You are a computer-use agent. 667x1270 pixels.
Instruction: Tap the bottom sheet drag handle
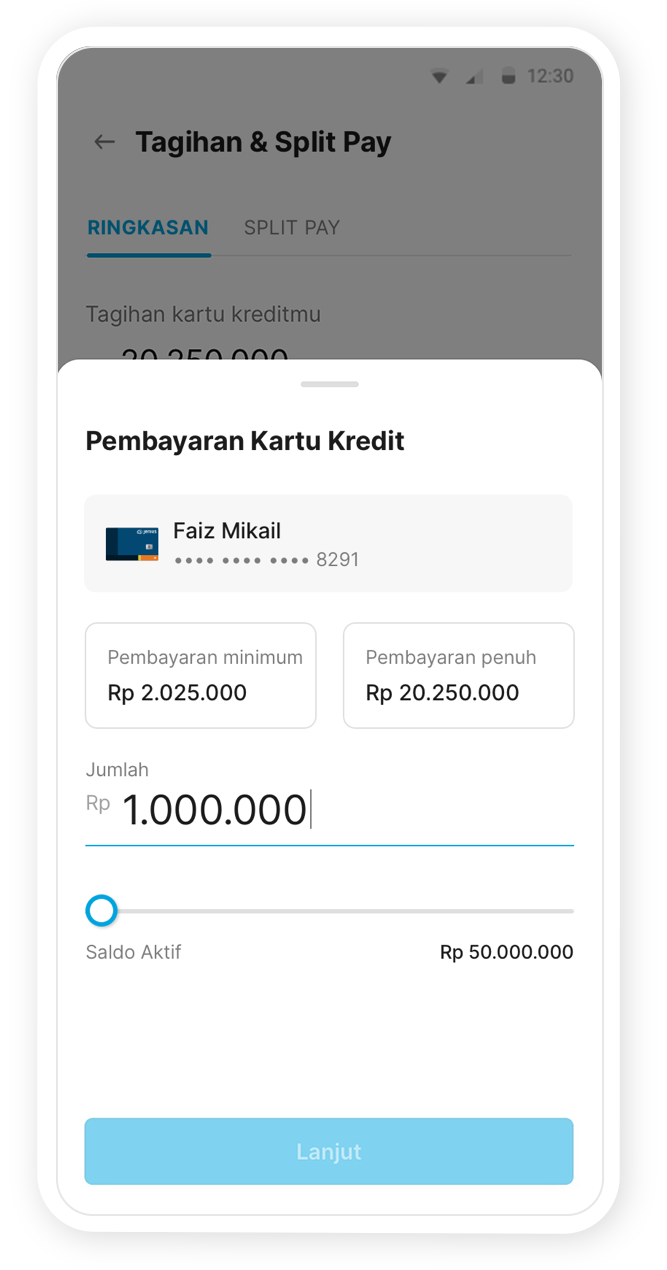pos(329,384)
